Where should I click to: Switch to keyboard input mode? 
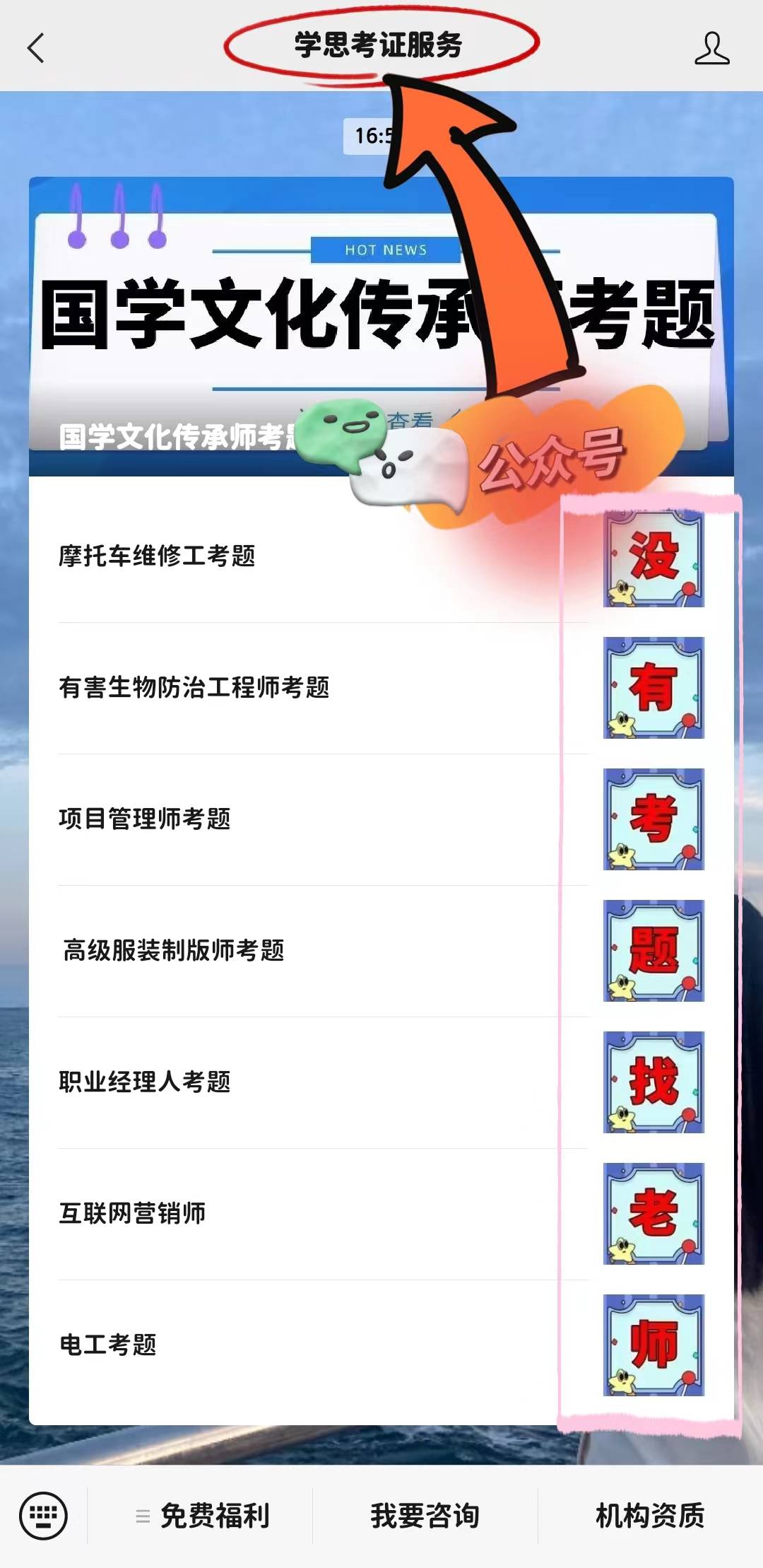(43, 1516)
